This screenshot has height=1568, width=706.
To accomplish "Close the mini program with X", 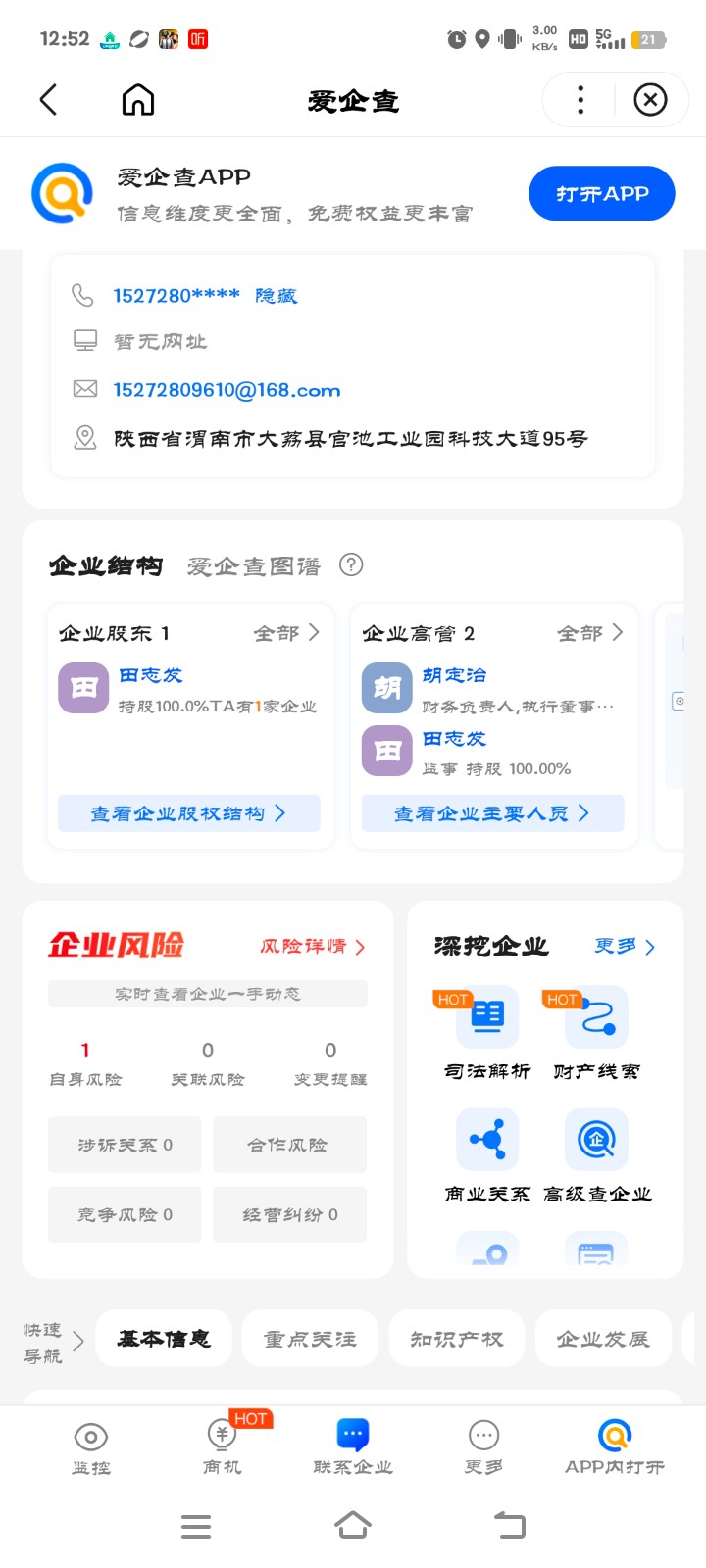I will click(650, 100).
